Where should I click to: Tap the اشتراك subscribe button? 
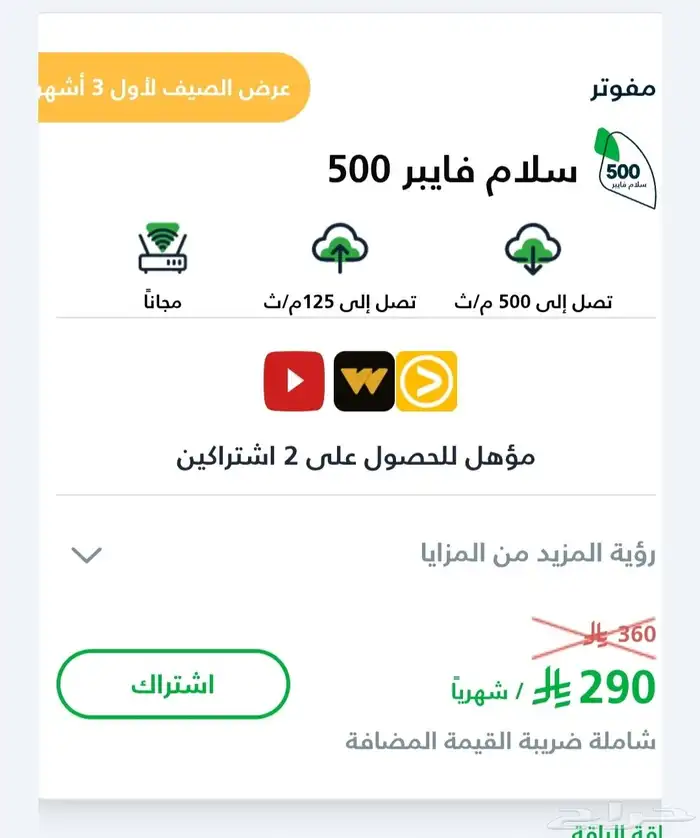click(x=172, y=686)
